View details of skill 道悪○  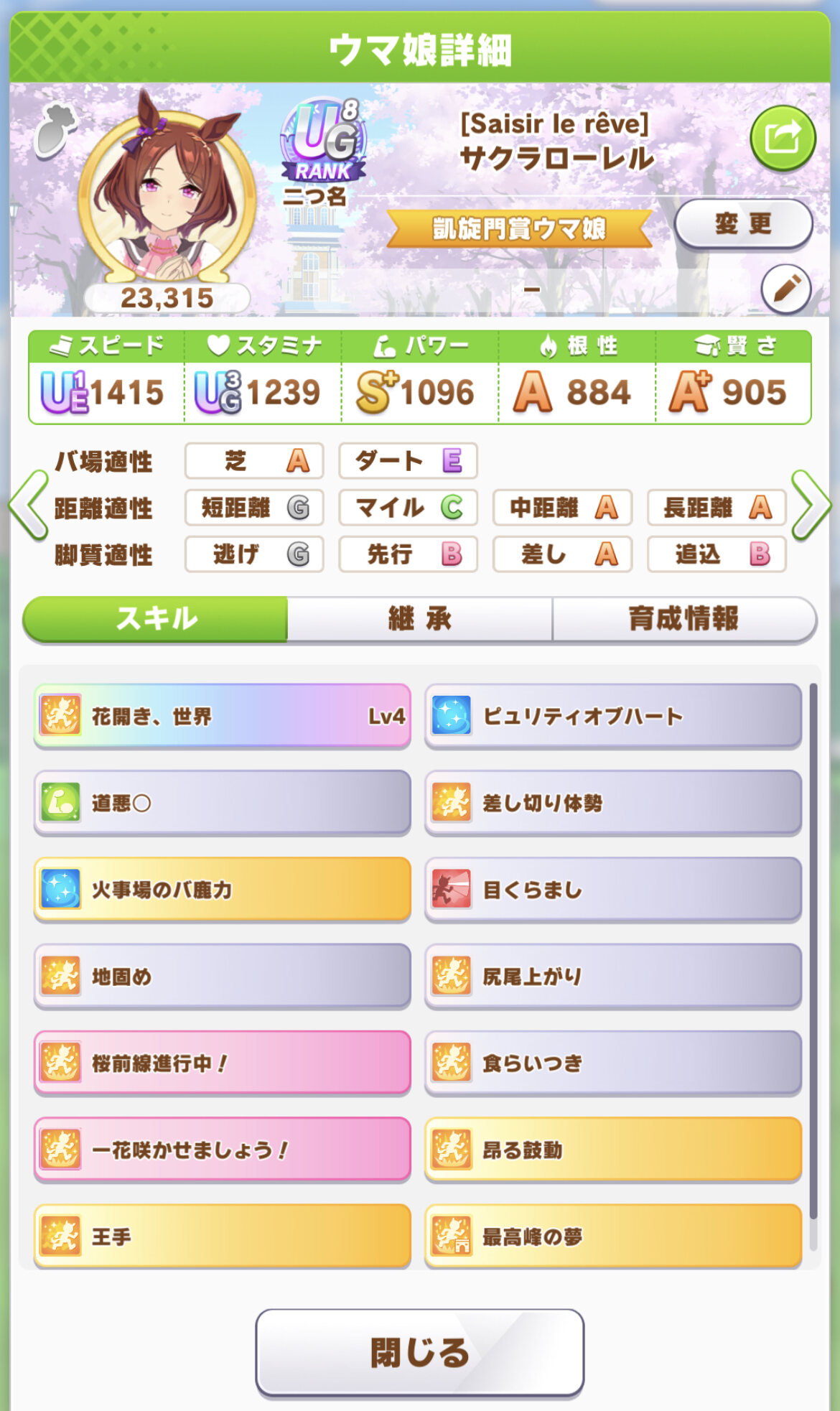222,803
